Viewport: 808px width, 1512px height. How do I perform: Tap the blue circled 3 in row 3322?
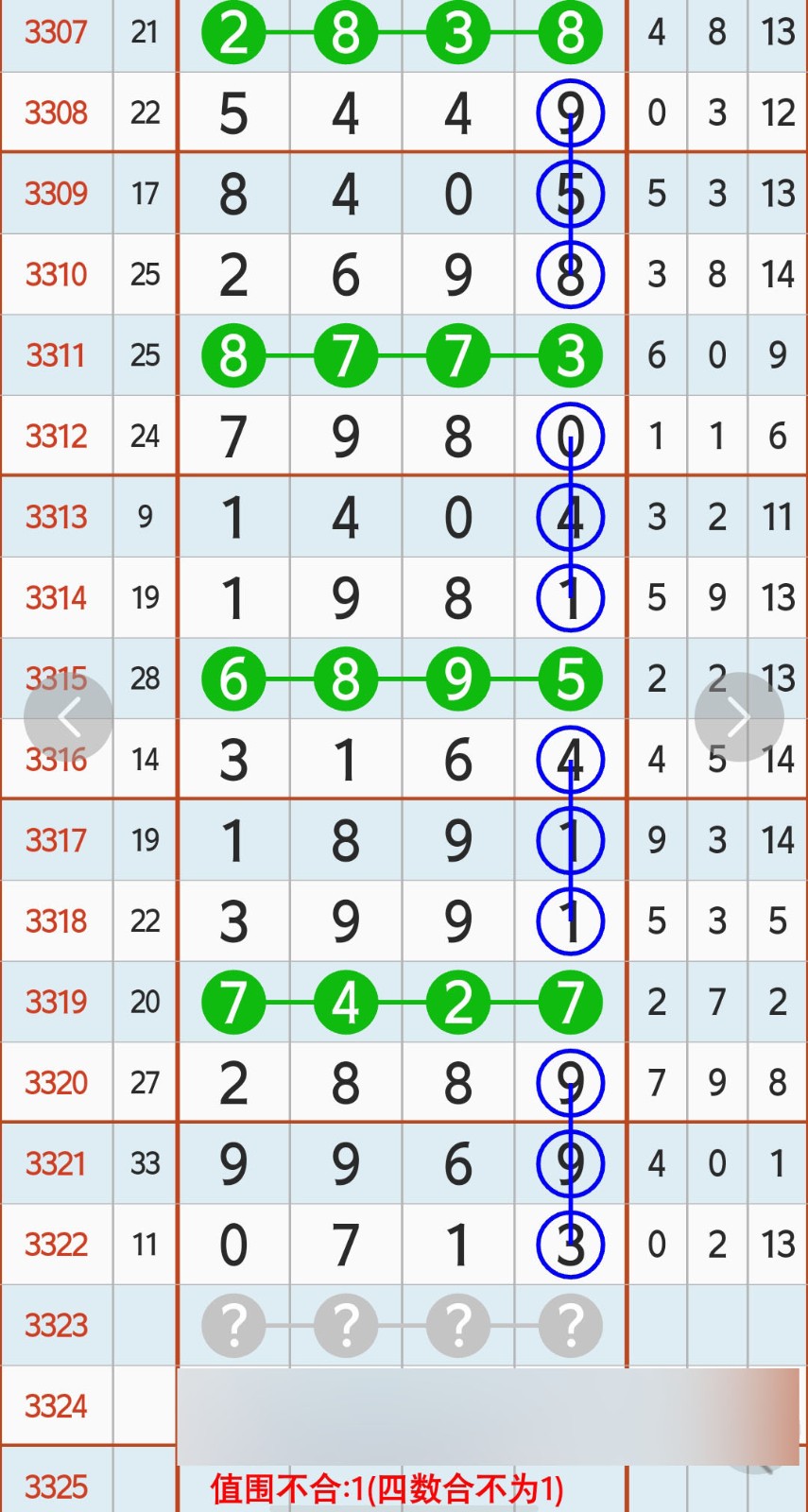tap(570, 1245)
